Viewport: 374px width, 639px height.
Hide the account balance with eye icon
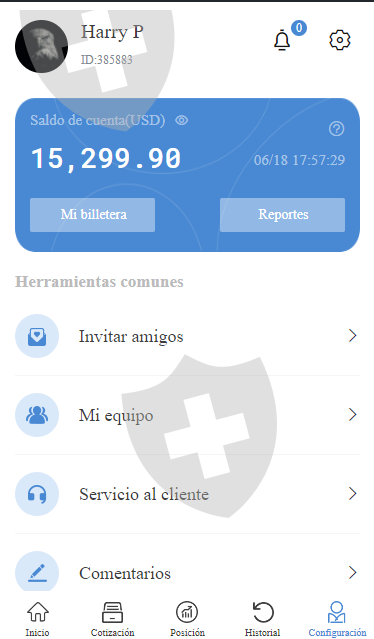pyautogui.click(x=182, y=120)
